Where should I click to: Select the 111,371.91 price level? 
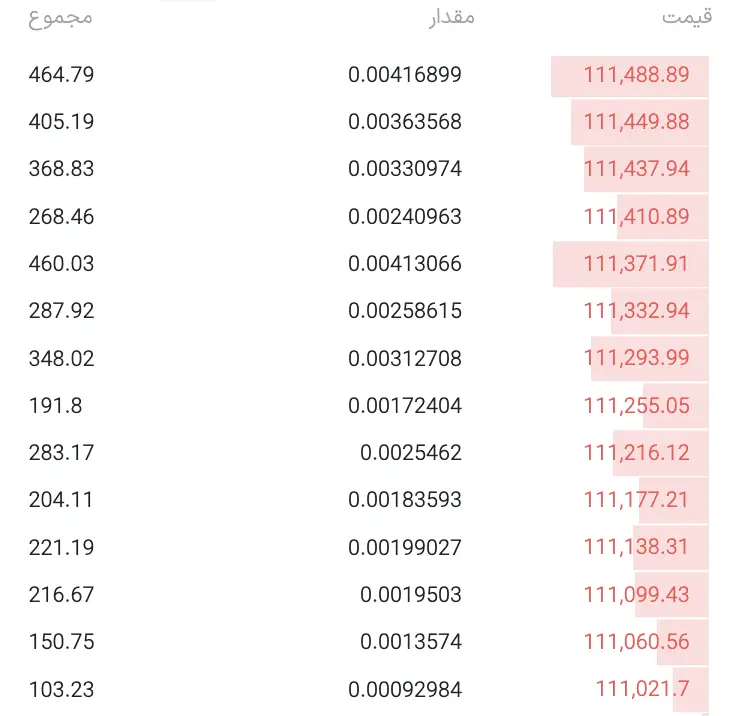(x=636, y=264)
